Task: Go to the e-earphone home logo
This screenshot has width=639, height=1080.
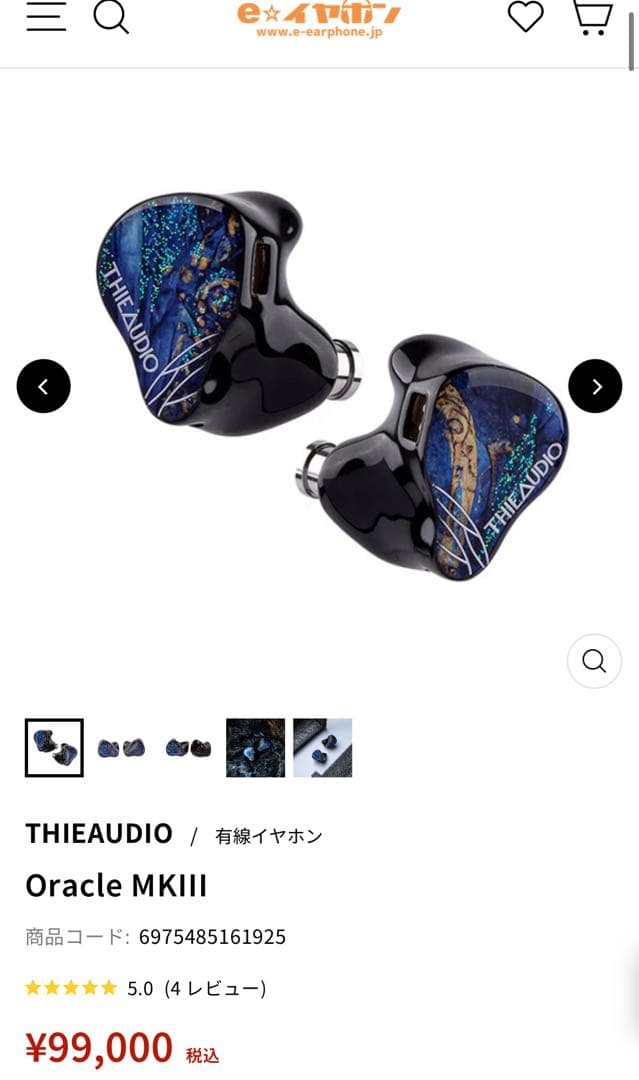Action: coord(319,18)
